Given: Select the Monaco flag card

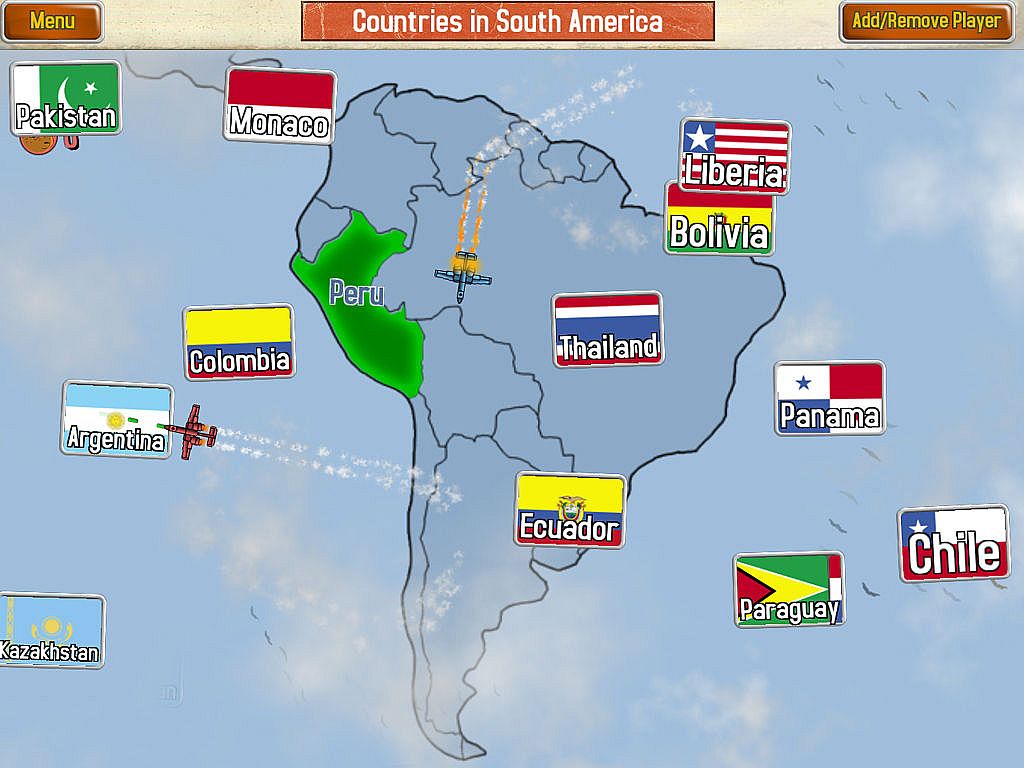Looking at the screenshot, I should coord(279,105).
